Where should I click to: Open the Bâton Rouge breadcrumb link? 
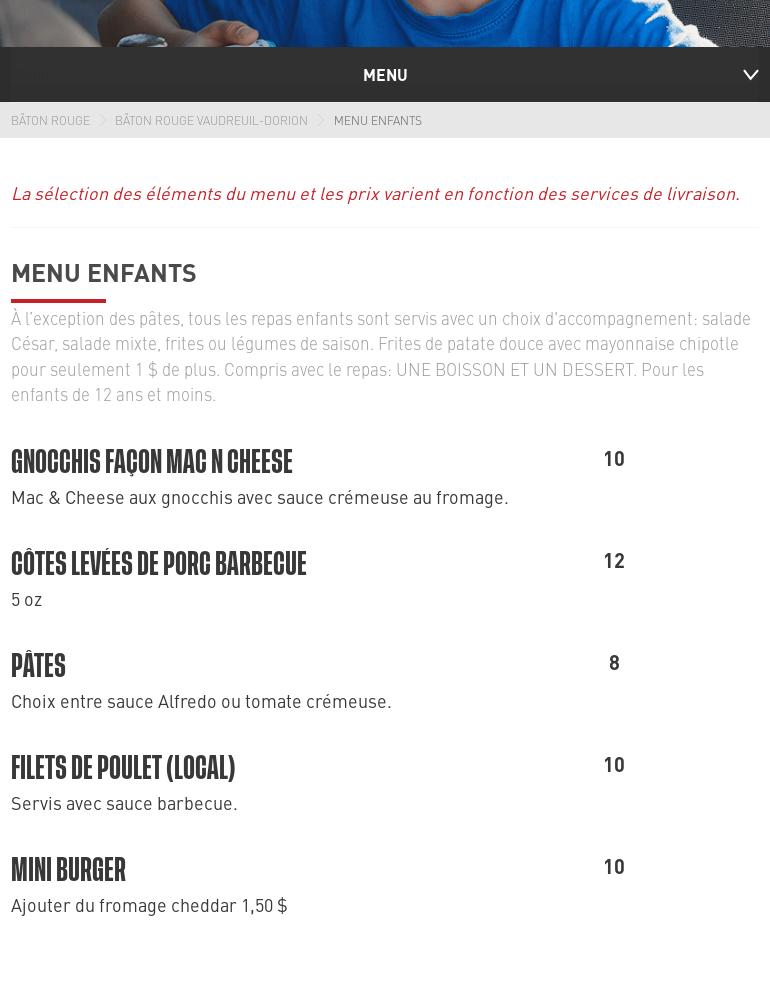pos(50,121)
